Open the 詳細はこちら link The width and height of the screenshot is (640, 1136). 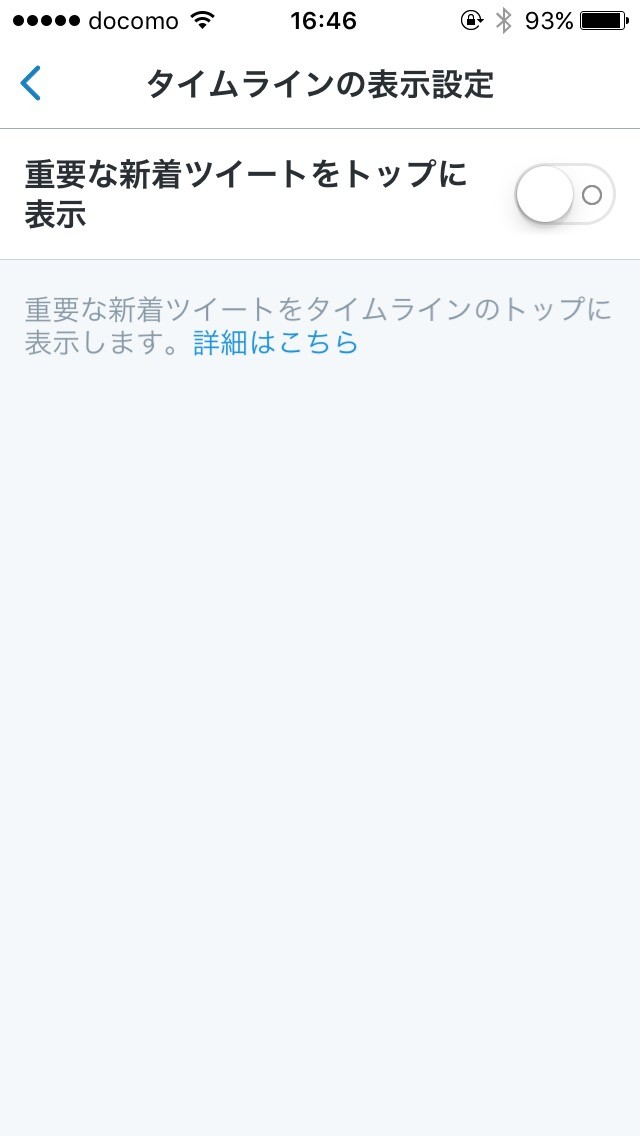click(x=275, y=343)
